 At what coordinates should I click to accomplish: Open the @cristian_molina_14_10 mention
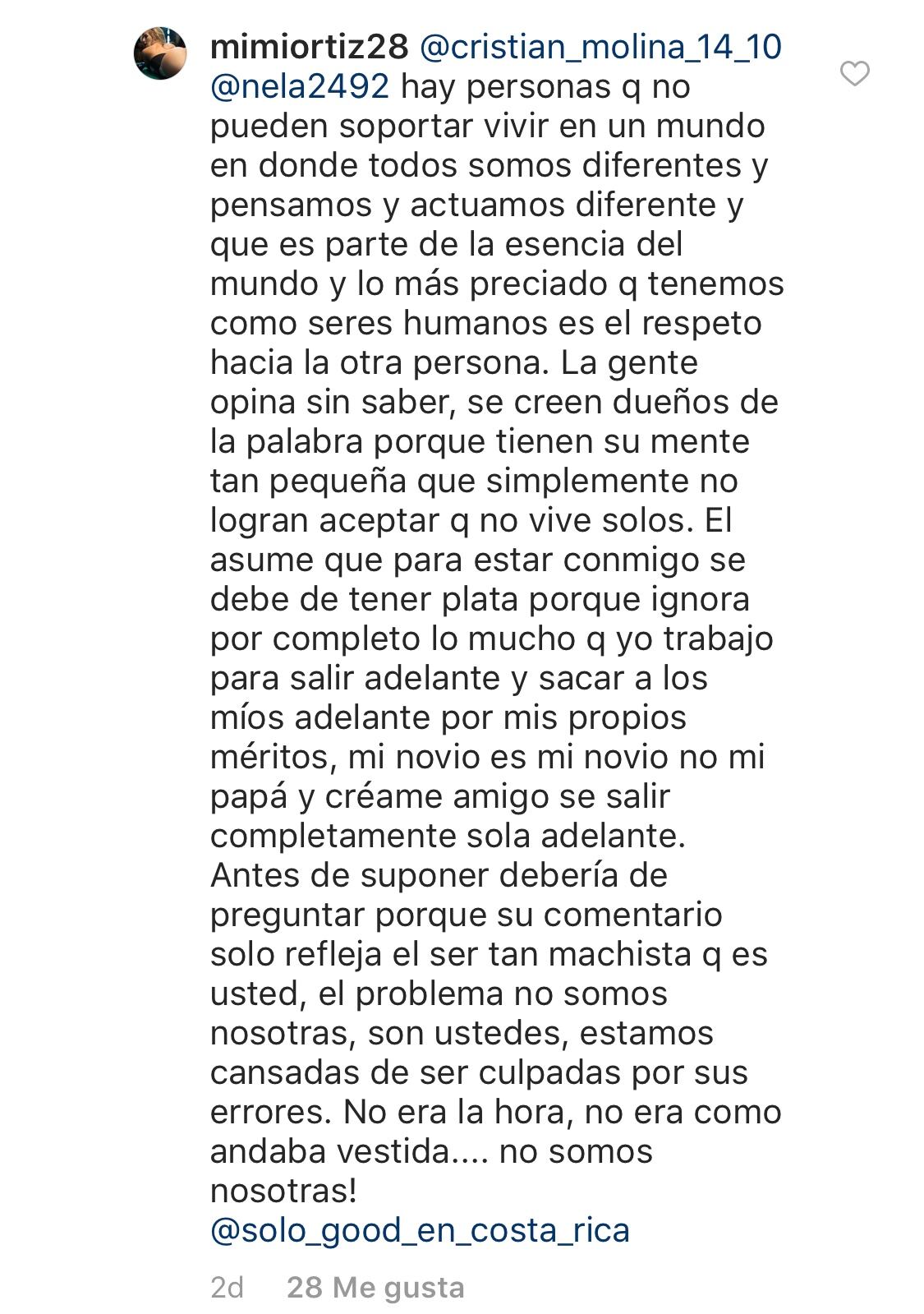coord(600,47)
